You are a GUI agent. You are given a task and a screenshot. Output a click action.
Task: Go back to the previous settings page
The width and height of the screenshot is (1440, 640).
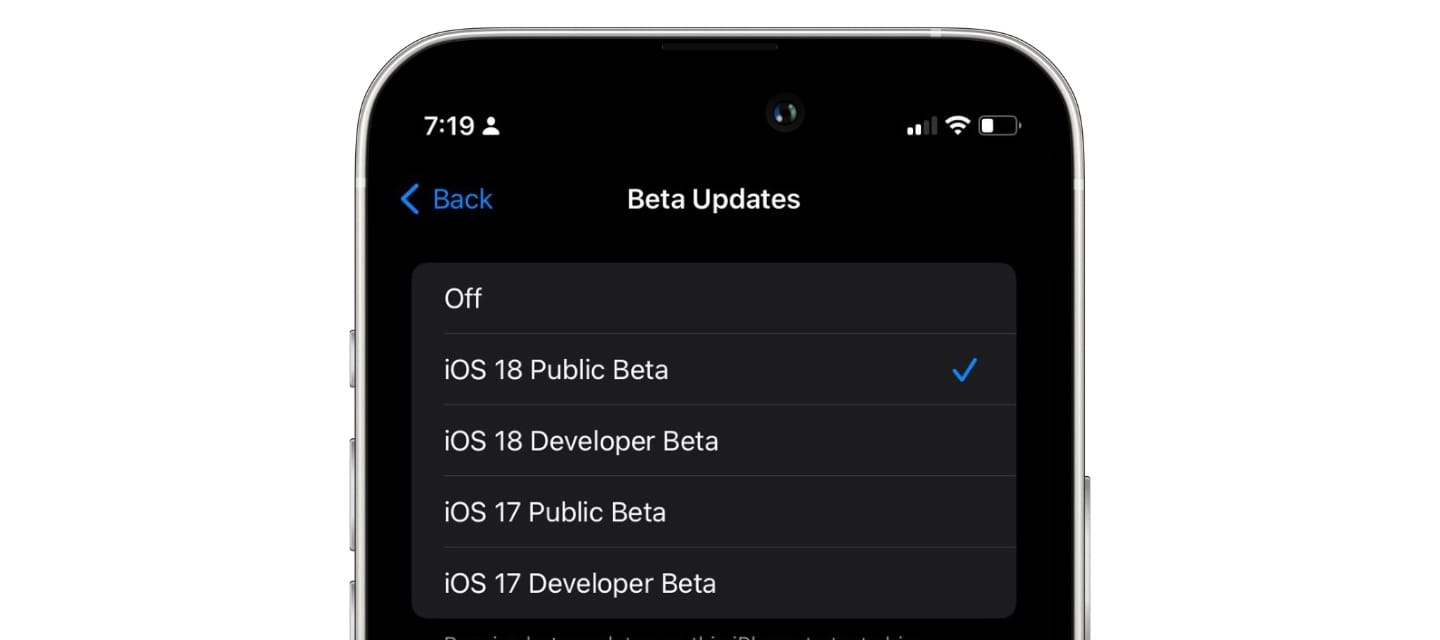click(x=447, y=199)
